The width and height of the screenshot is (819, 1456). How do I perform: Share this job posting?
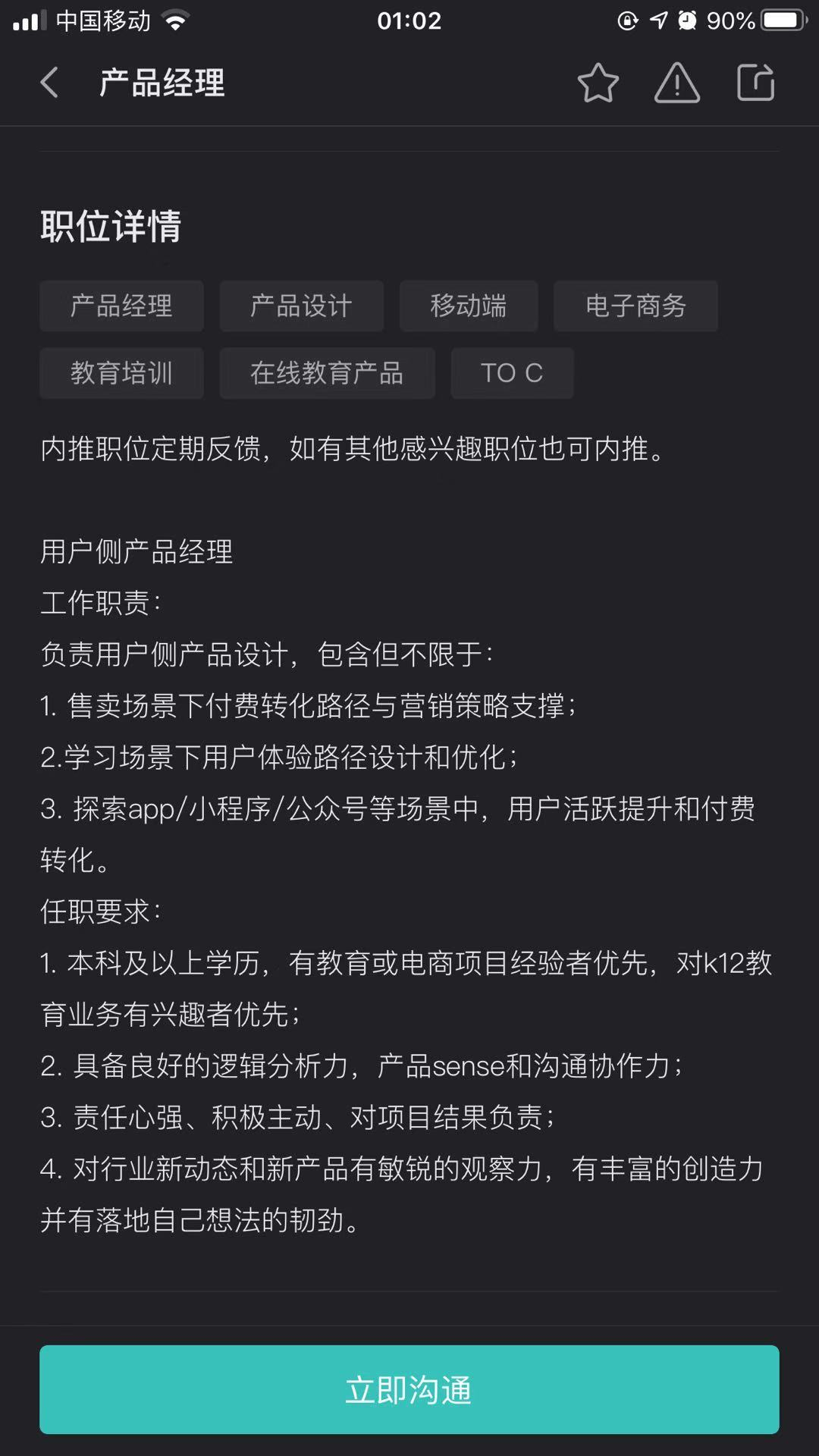[755, 82]
